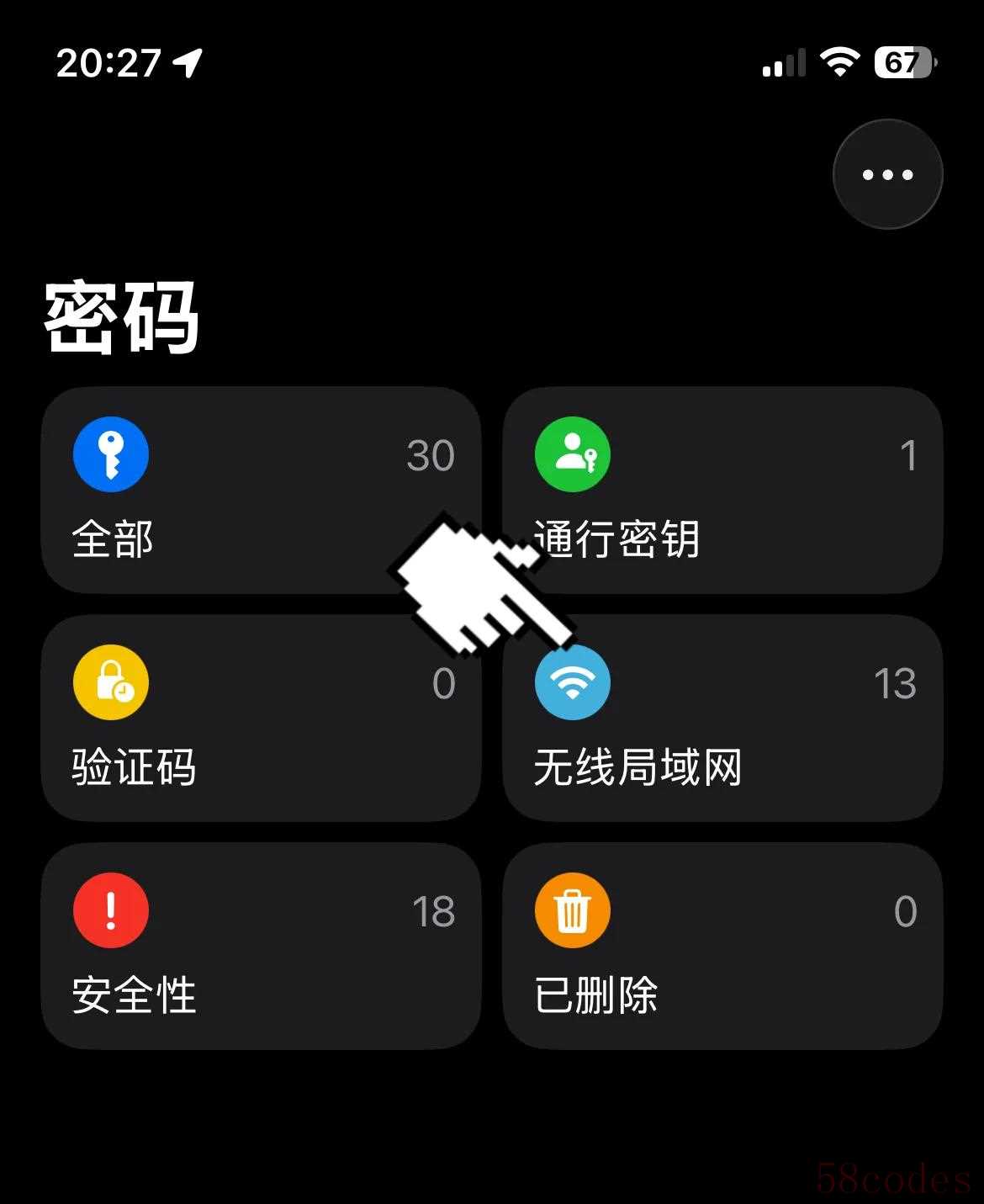Open the three-dot more options menu
Screen dimensions: 984x1204
(x=887, y=174)
